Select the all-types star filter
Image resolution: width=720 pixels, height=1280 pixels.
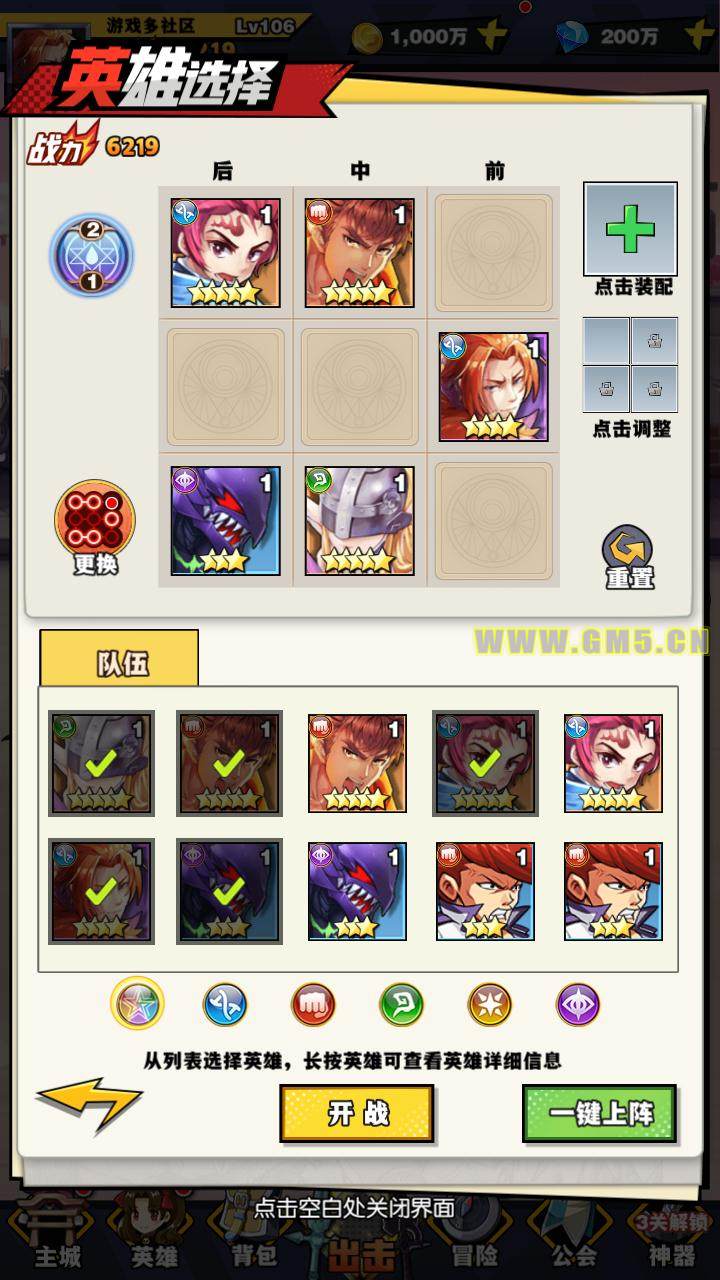pyautogui.click(x=137, y=1003)
